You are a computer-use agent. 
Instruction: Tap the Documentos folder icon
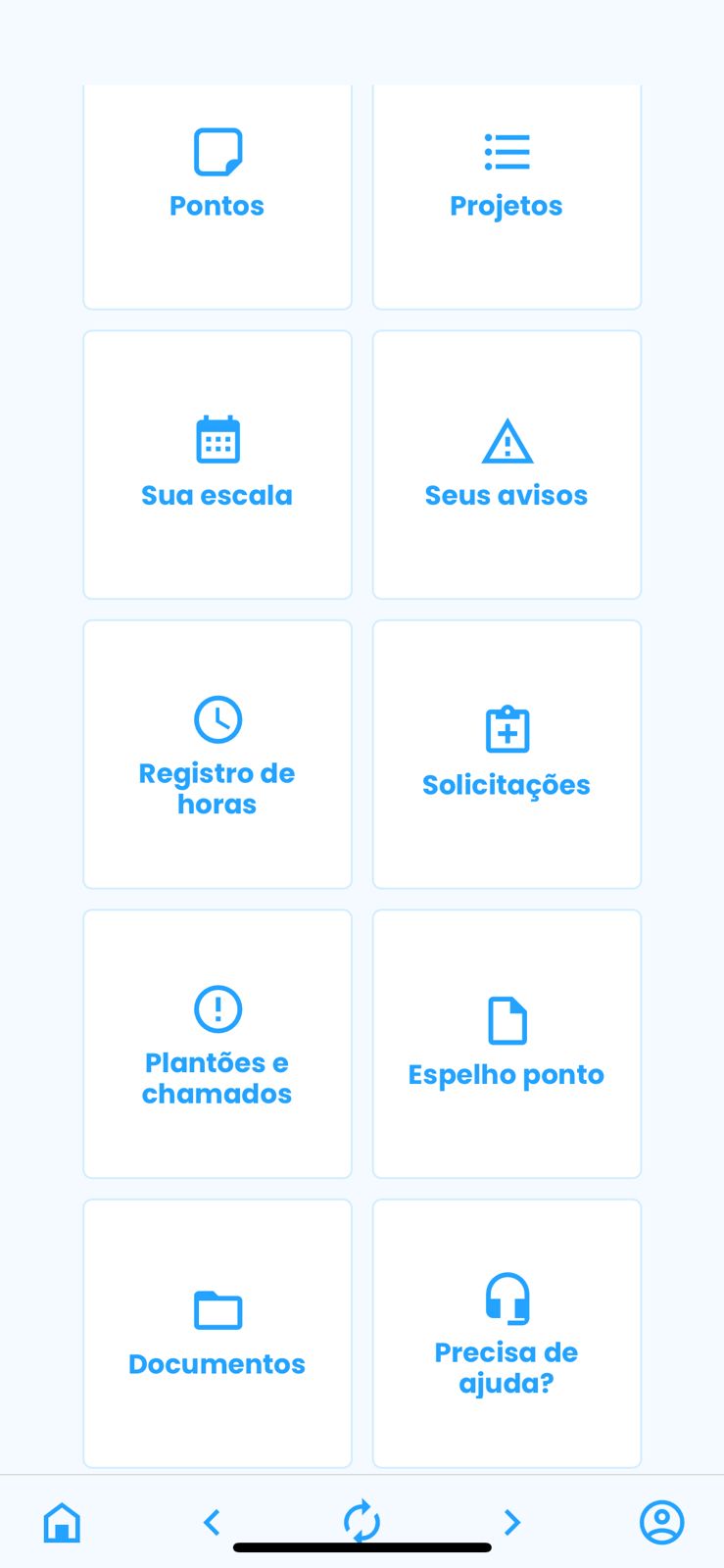pyautogui.click(x=217, y=1310)
